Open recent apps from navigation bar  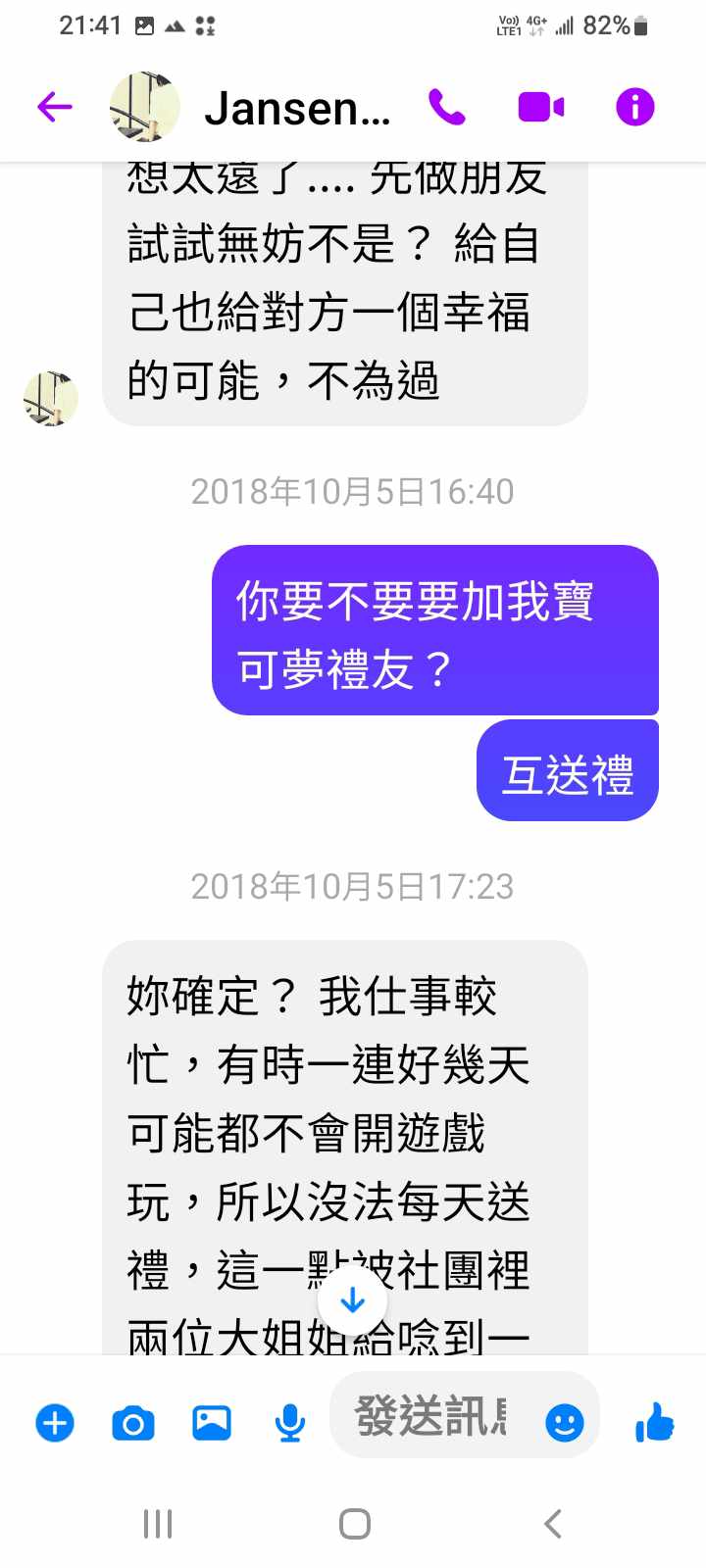tap(158, 1524)
